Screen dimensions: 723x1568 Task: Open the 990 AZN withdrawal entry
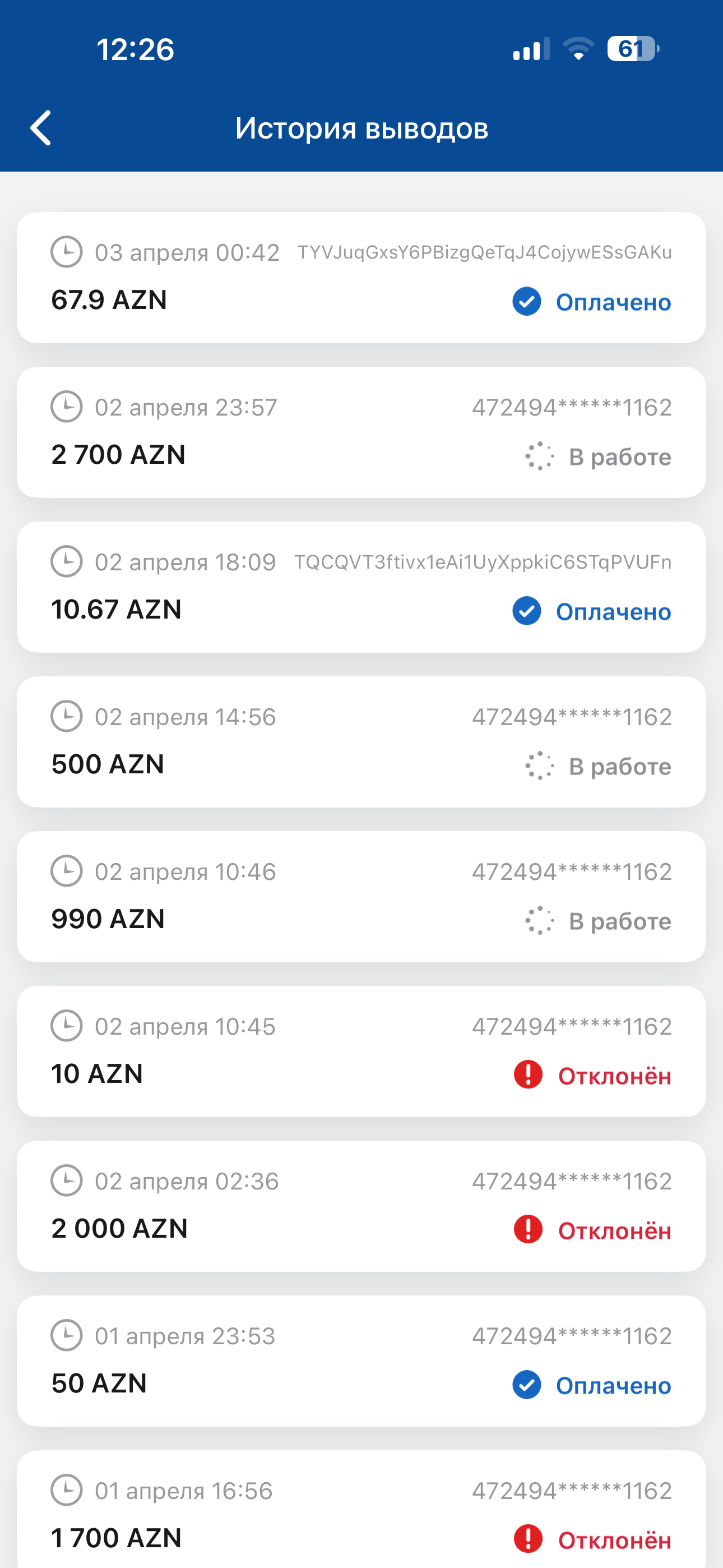pos(361,897)
